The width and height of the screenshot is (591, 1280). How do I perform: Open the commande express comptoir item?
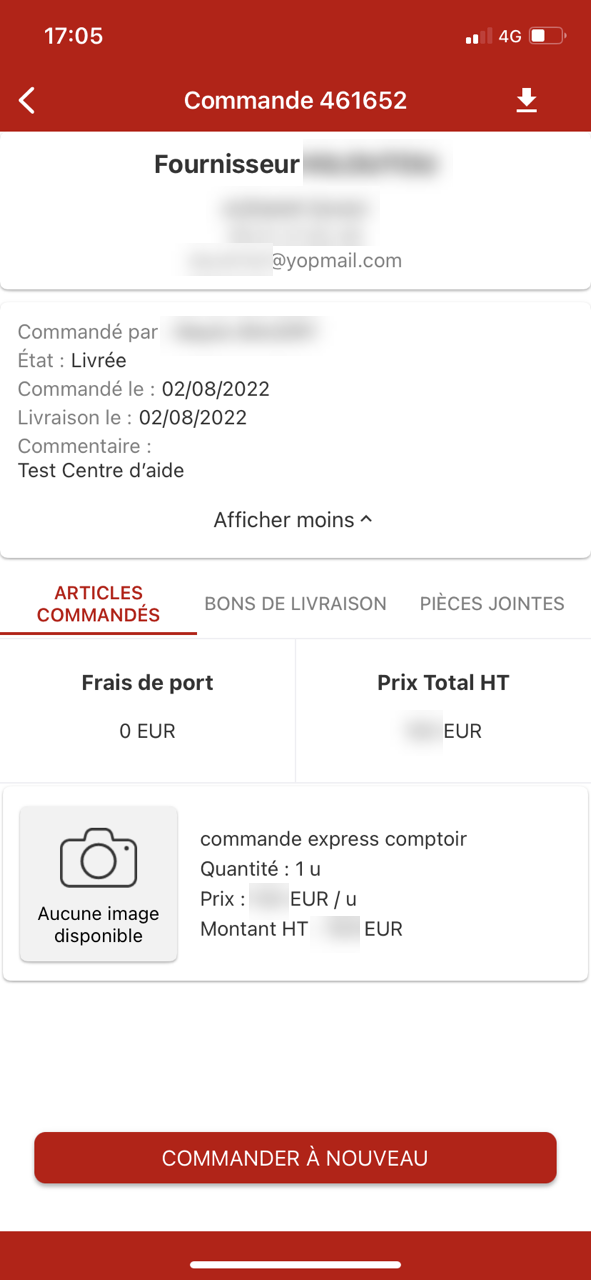pyautogui.click(x=295, y=884)
